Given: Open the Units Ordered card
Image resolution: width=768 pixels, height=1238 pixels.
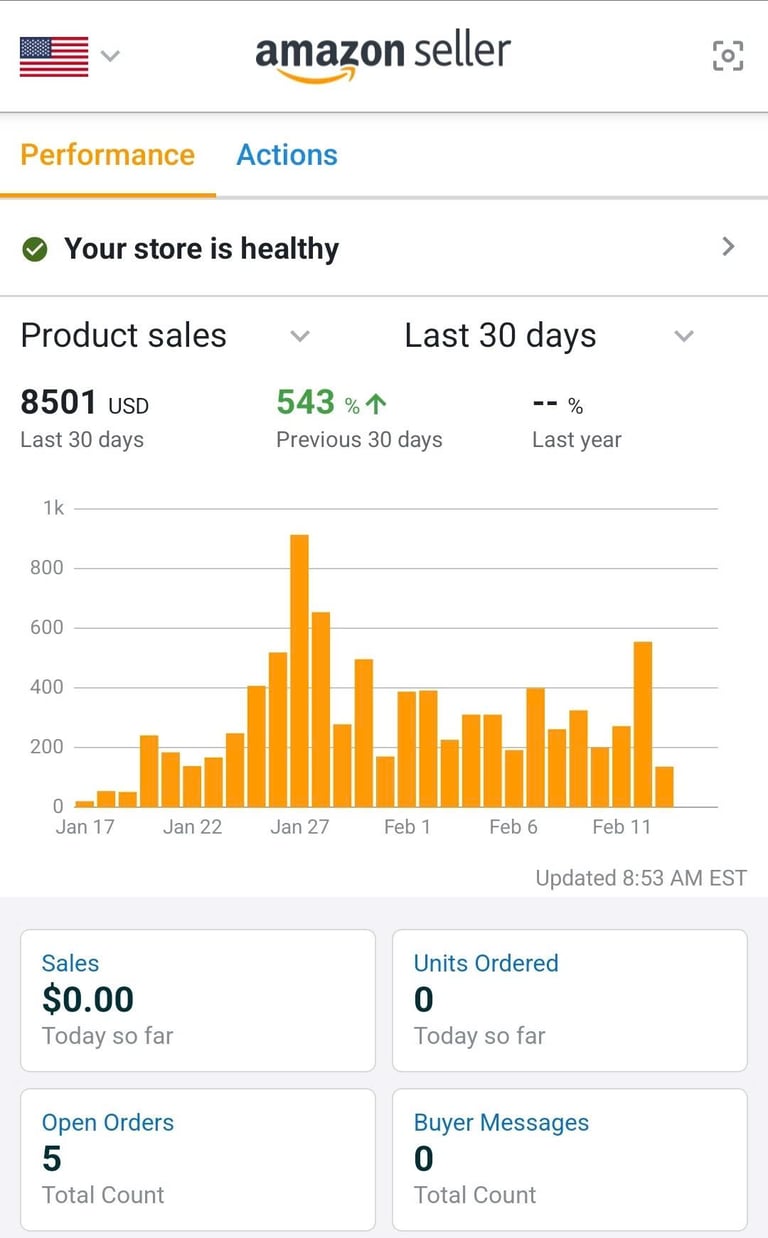Looking at the screenshot, I should point(569,1000).
